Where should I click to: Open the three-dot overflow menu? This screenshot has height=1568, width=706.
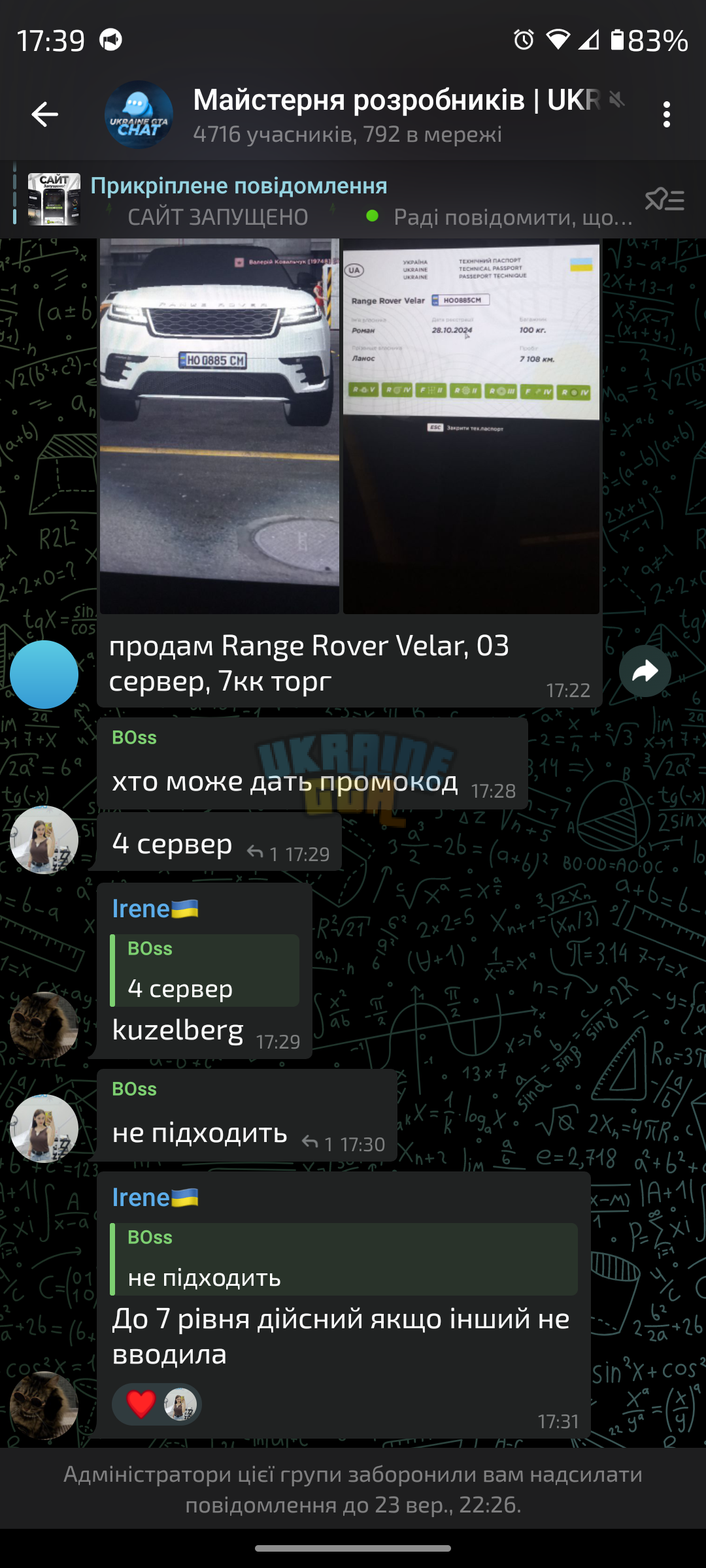(666, 115)
